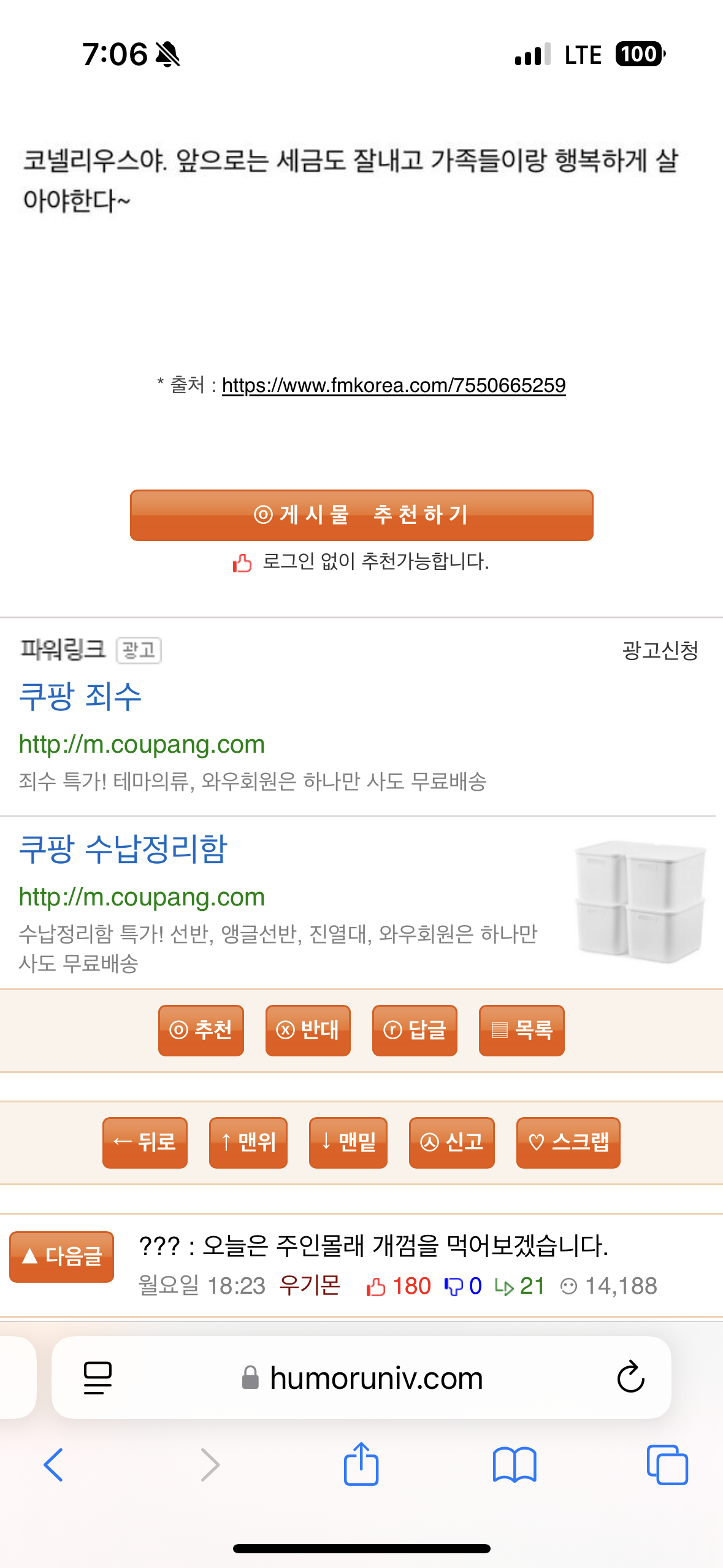Screen dimensions: 723x1568
Task: Go back with the 뒤로 button
Action: click(x=145, y=1142)
